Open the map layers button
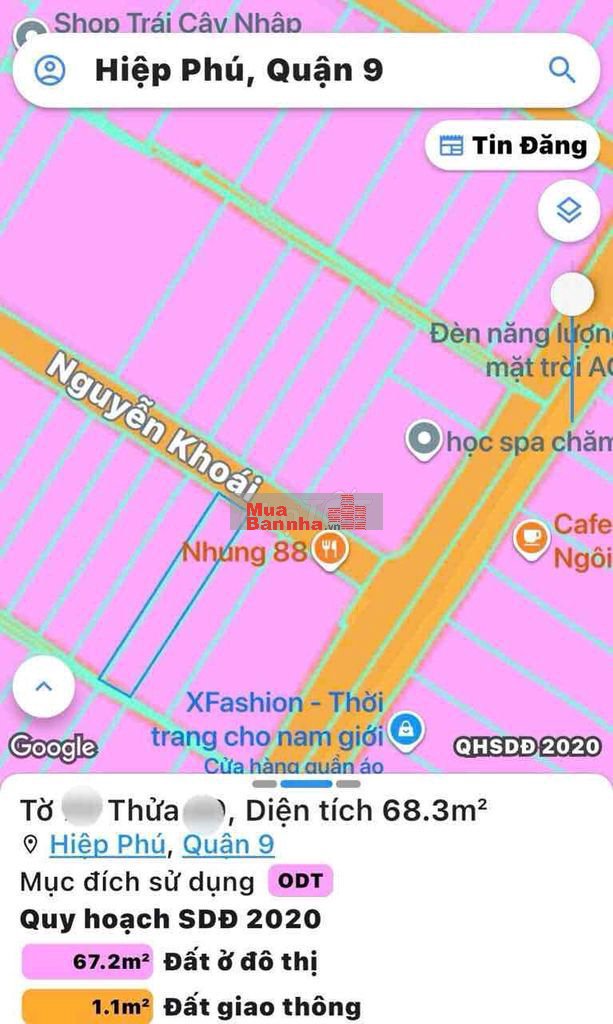 pos(568,210)
